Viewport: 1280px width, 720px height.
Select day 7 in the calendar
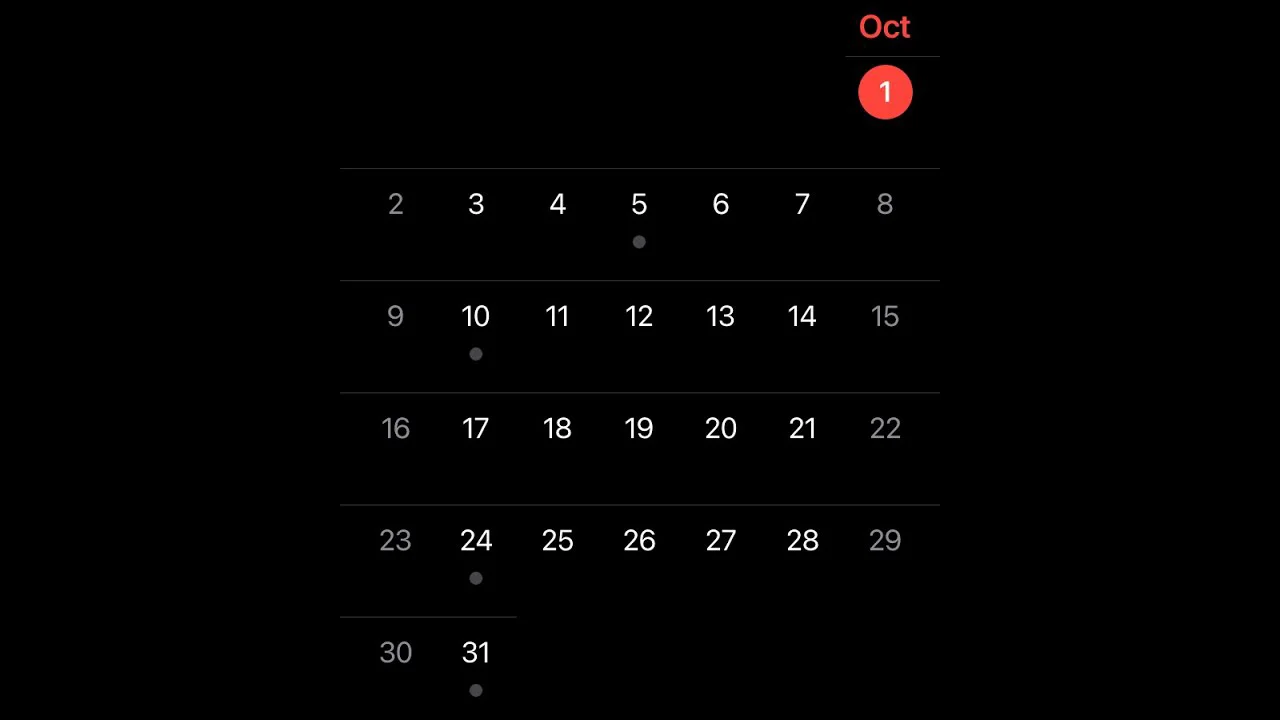tap(802, 205)
